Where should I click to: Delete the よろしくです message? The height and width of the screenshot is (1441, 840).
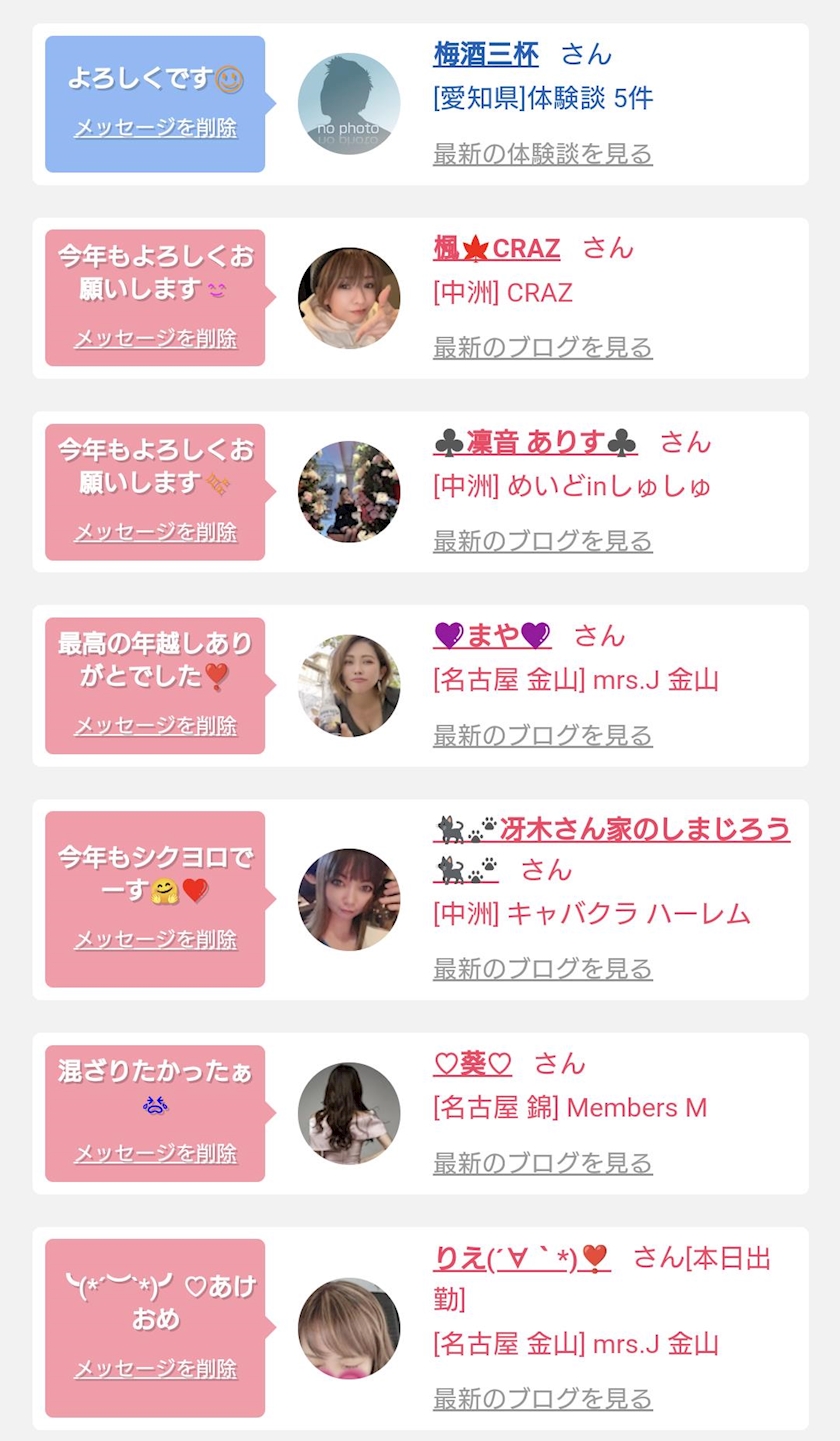[155, 128]
